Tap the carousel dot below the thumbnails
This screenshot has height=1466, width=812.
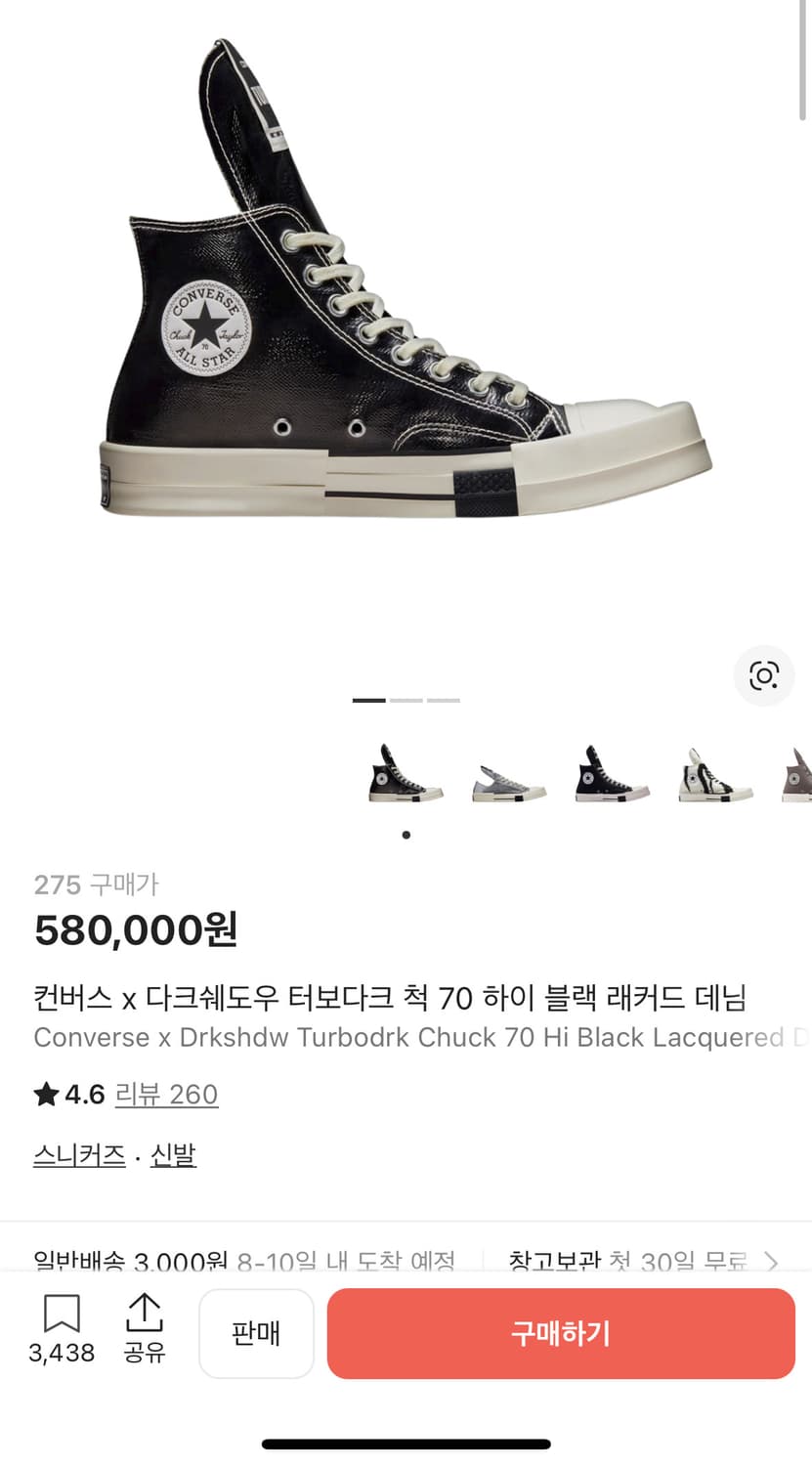[406, 835]
